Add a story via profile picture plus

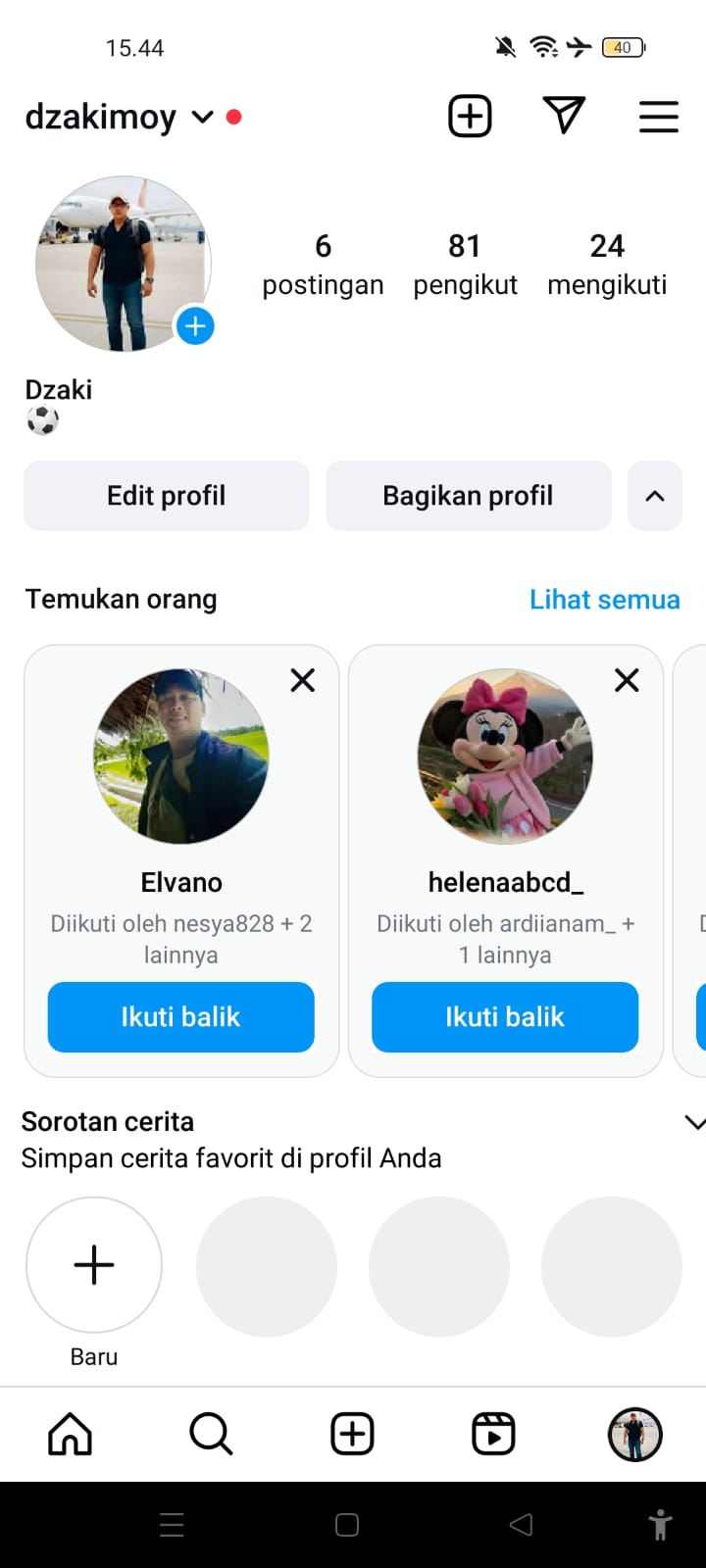click(x=195, y=326)
